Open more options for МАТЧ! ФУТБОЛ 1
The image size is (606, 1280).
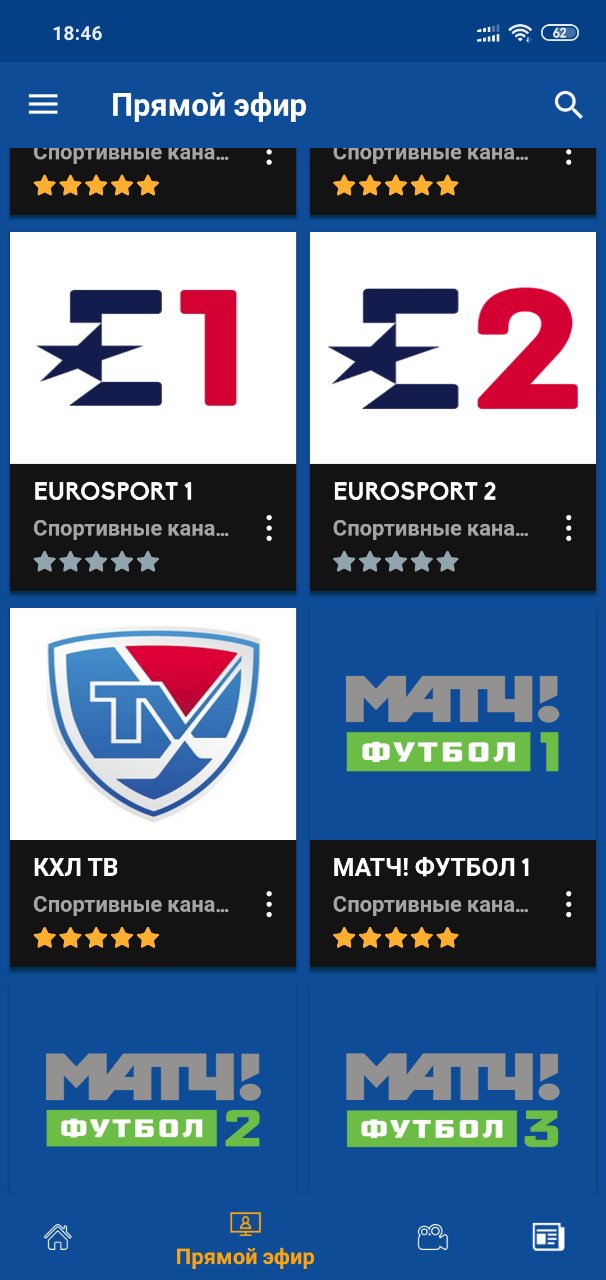click(x=568, y=904)
